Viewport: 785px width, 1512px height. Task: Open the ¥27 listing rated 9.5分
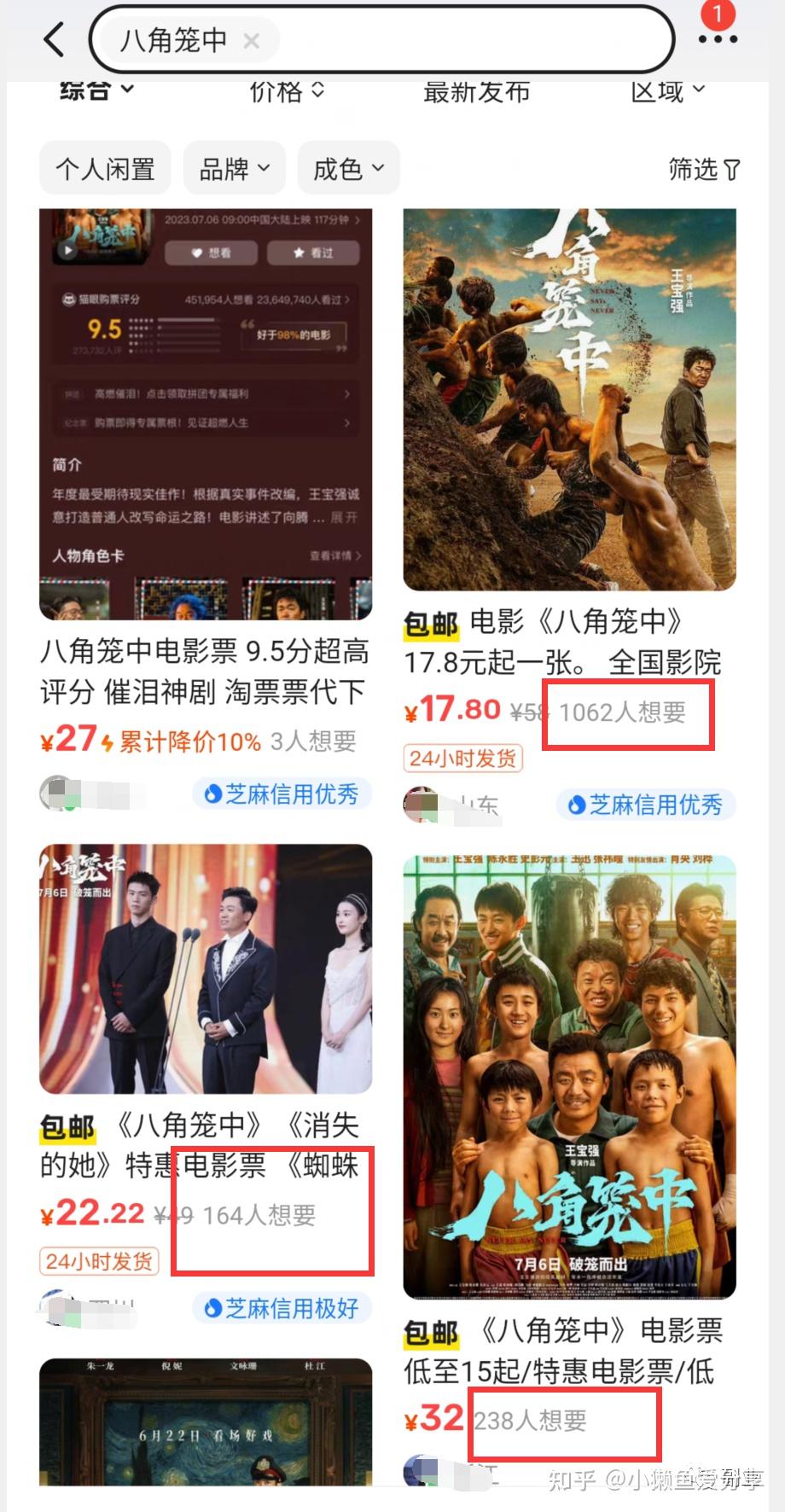(206, 415)
